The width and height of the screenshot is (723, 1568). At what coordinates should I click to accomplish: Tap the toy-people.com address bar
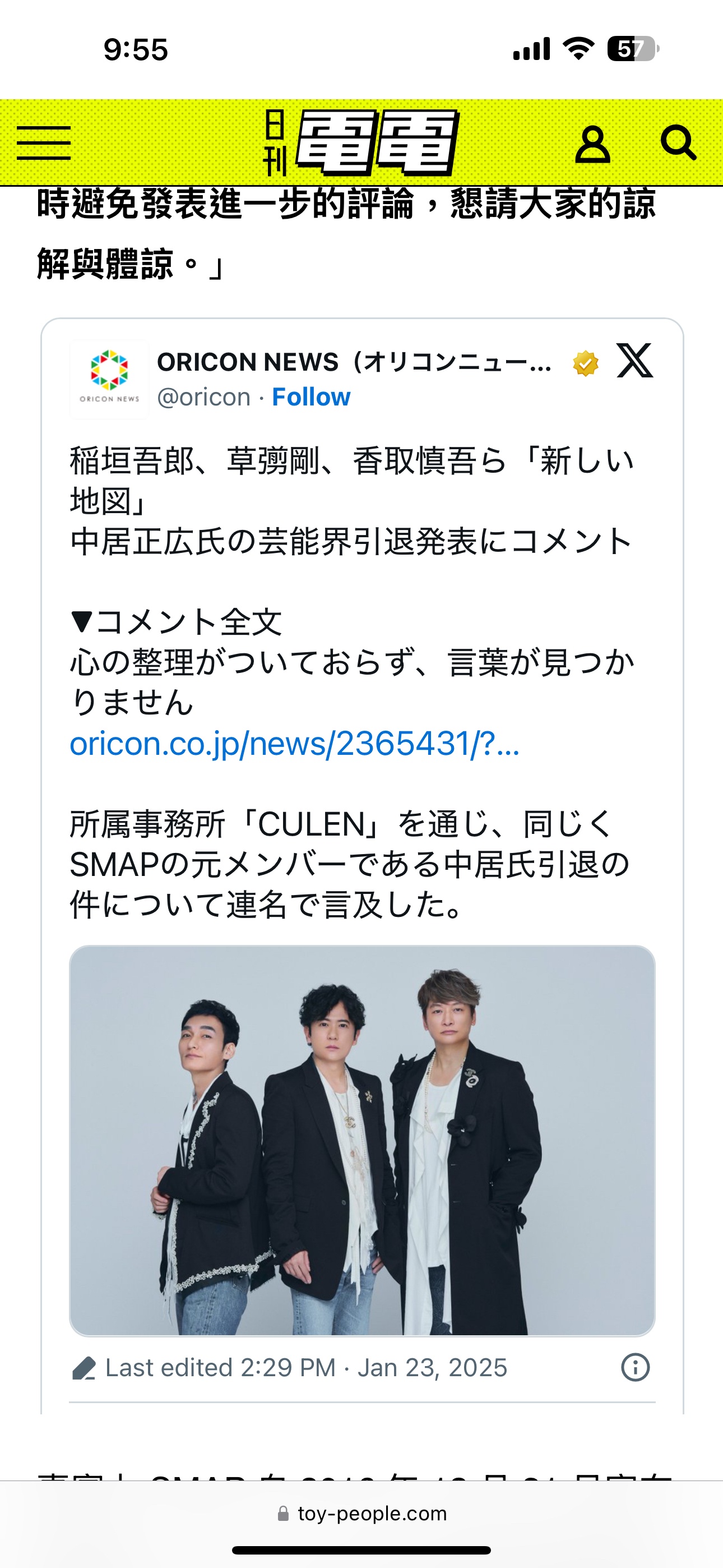coord(362,1513)
